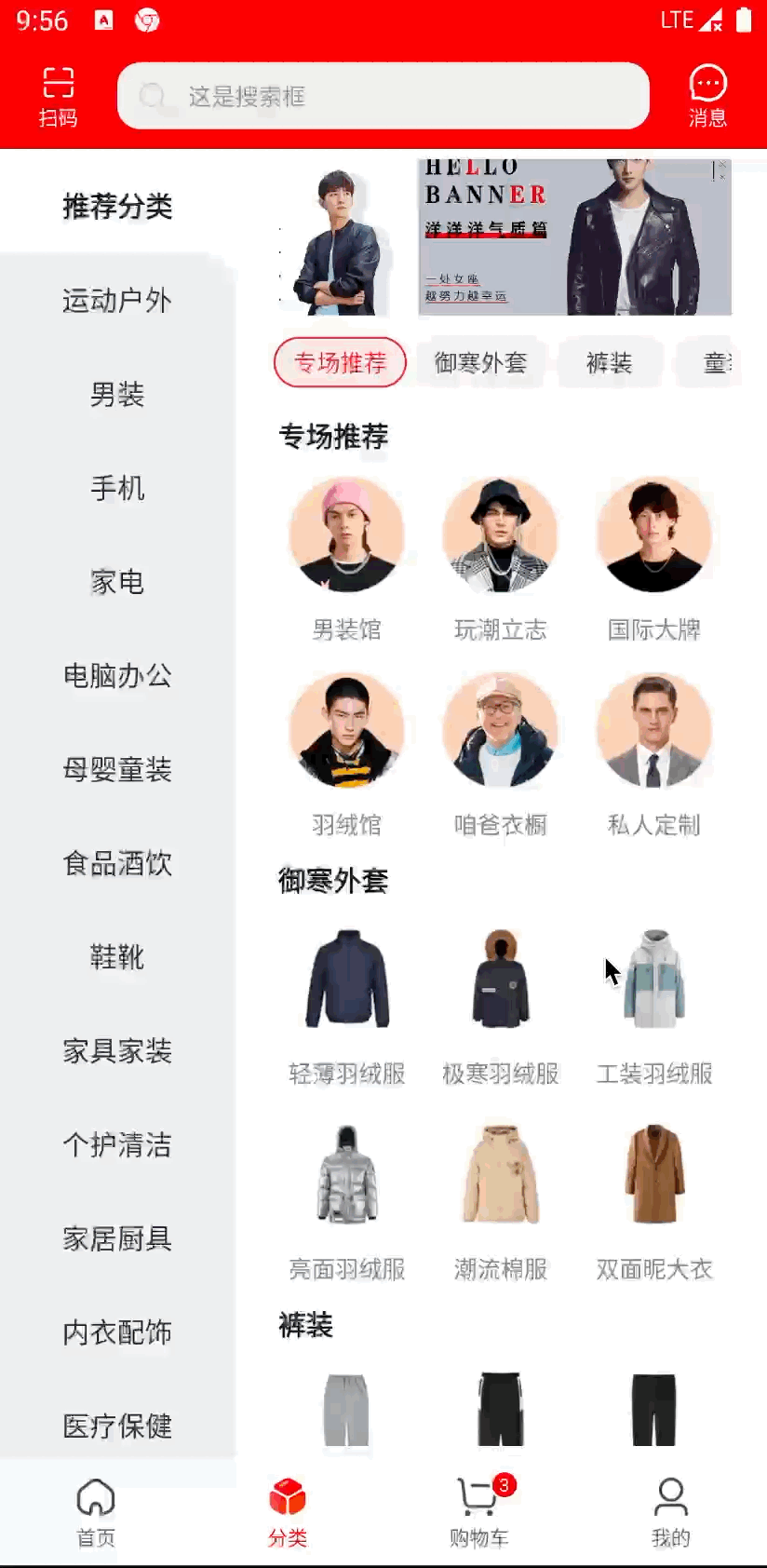Open the 扫码 scan icon
This screenshot has height=1568, width=767.
tap(58, 96)
